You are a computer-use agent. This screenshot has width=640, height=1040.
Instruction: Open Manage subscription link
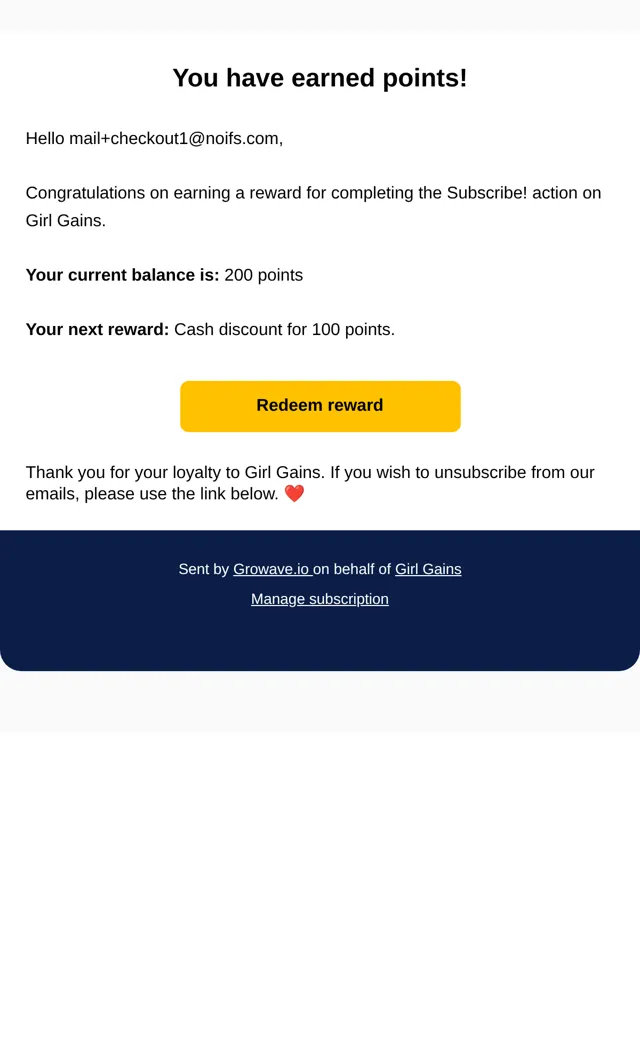pyautogui.click(x=320, y=599)
